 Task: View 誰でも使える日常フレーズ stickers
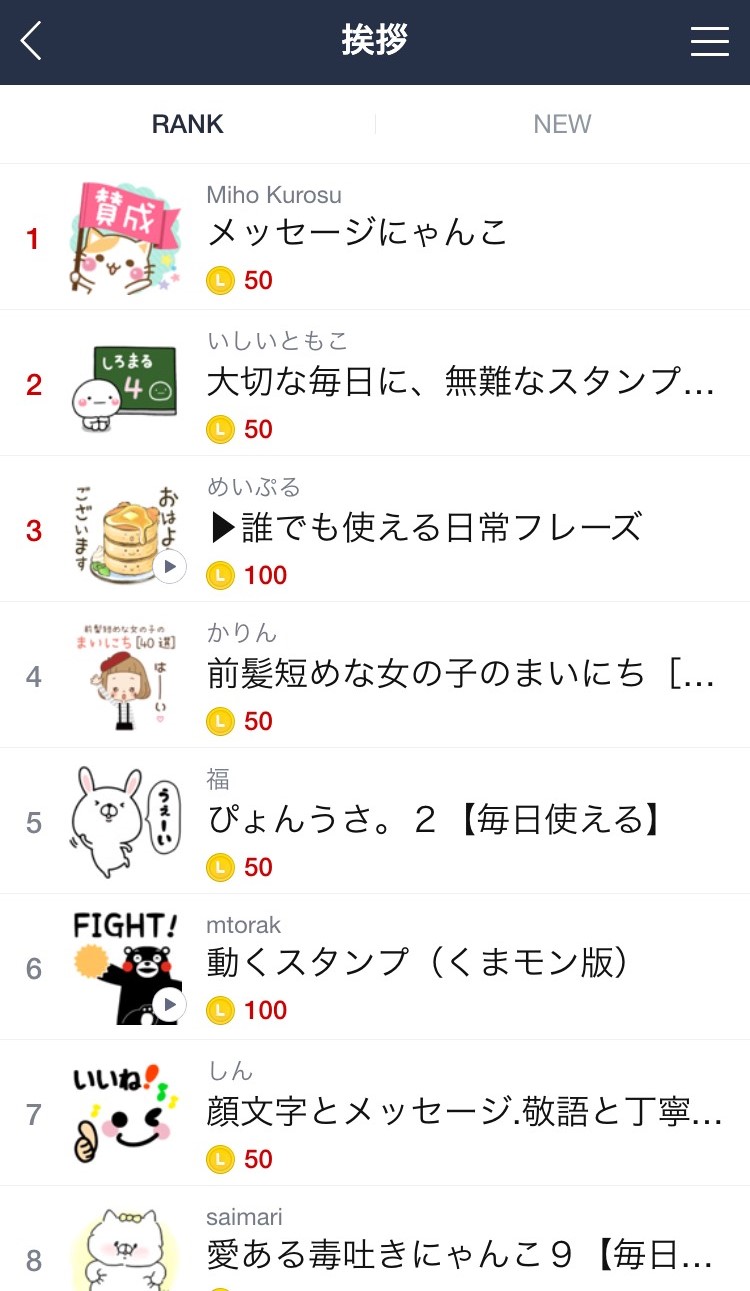[375, 530]
